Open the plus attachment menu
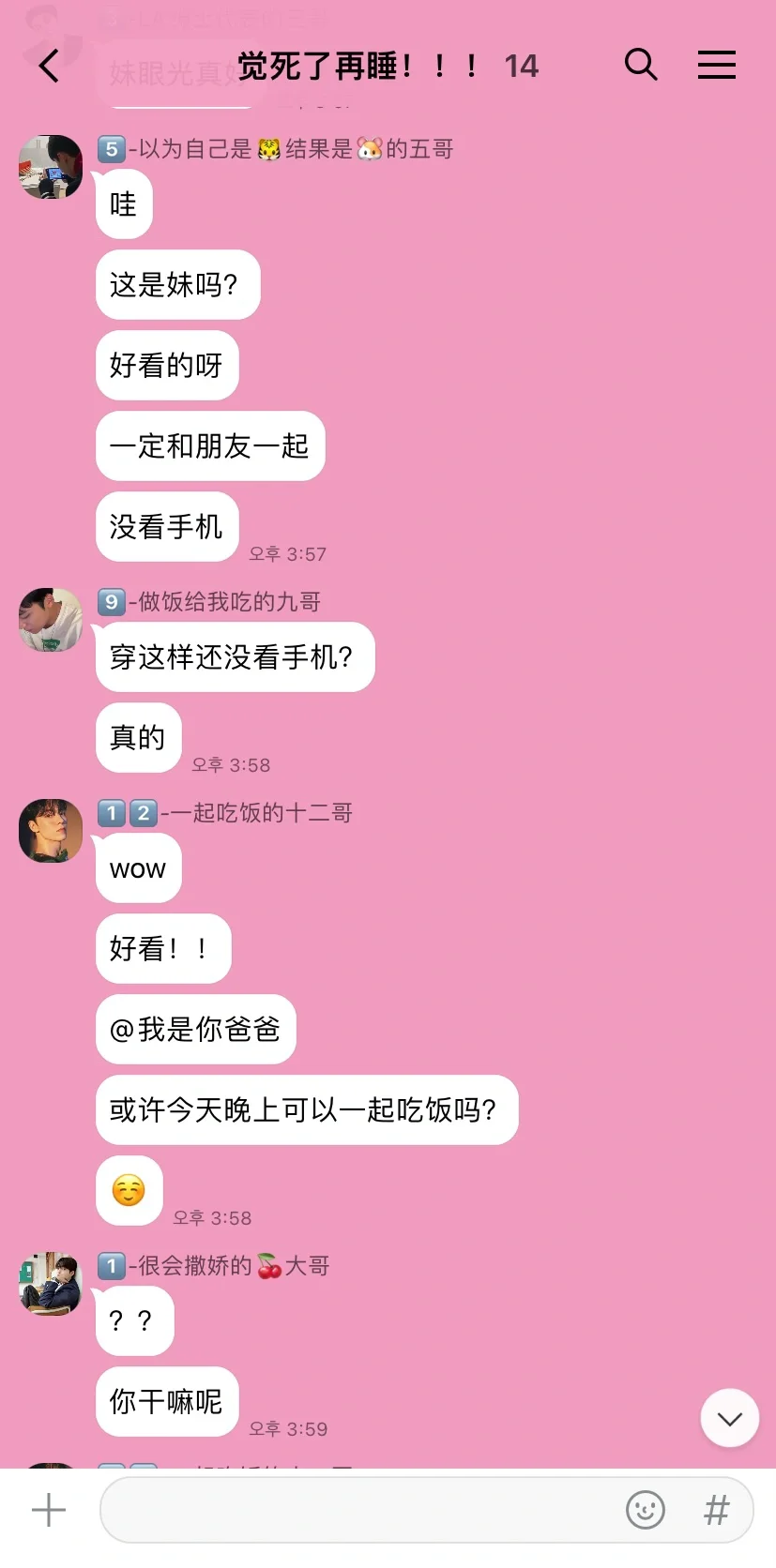The width and height of the screenshot is (776, 1568). 49,1510
